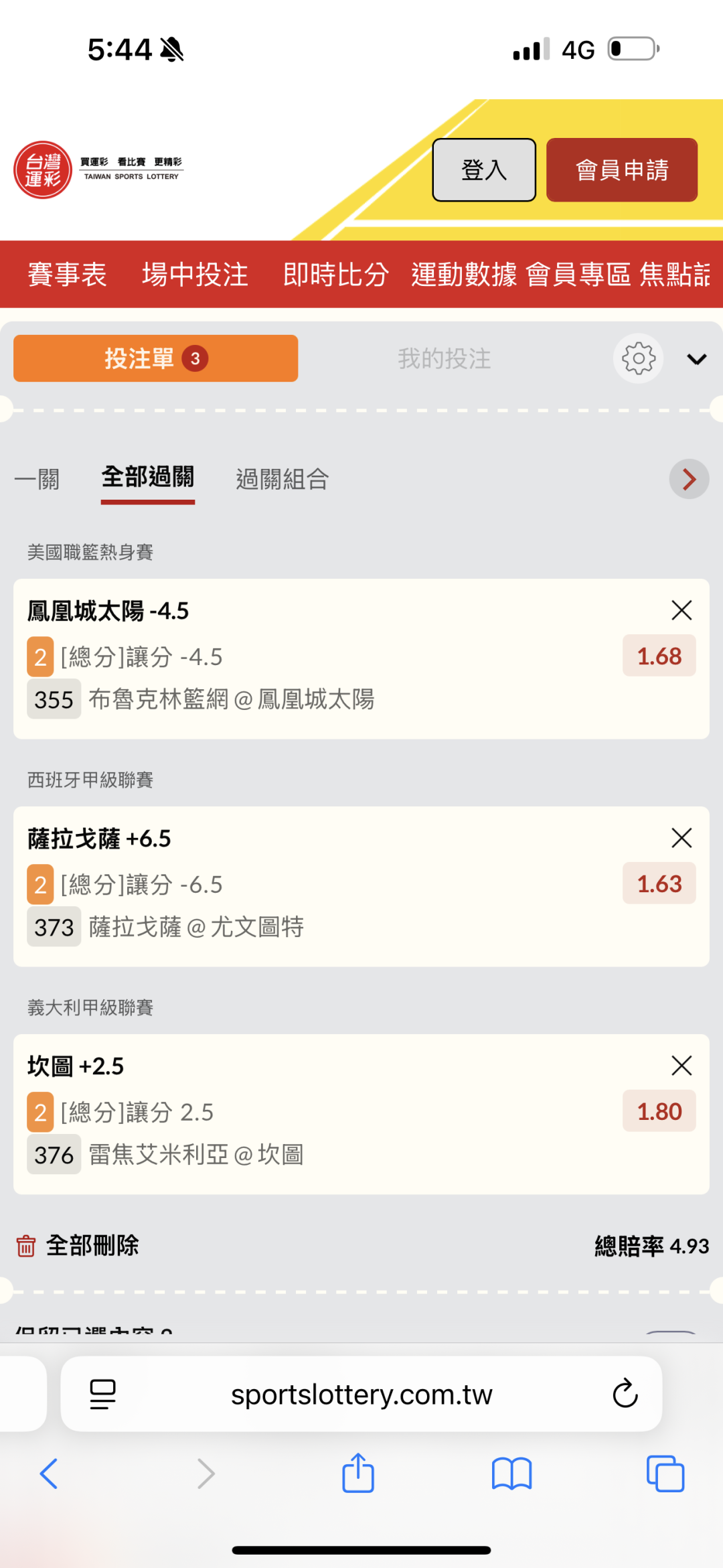
Task: Open the Taiwan Sports Lottery home logo
Action: coord(44,170)
